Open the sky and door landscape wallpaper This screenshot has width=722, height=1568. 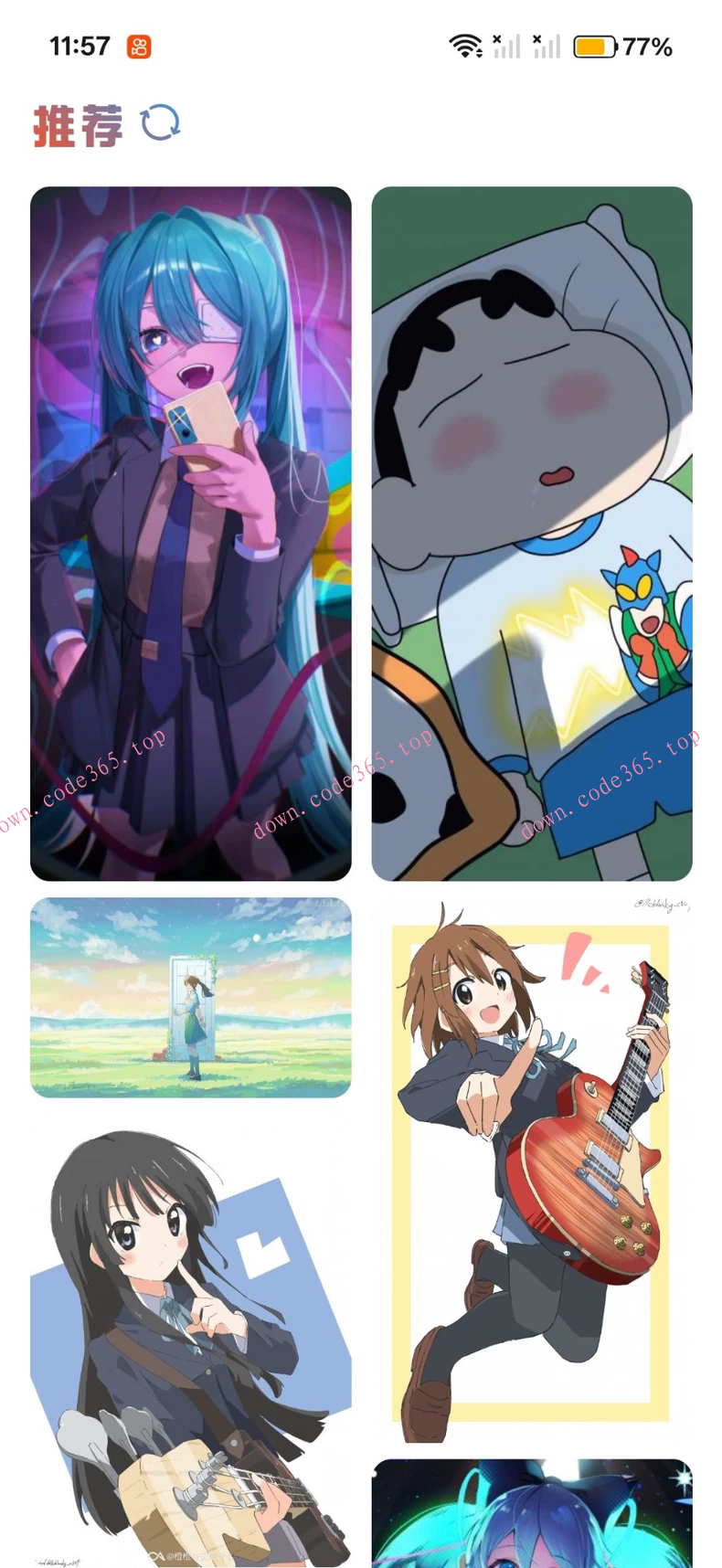point(190,997)
